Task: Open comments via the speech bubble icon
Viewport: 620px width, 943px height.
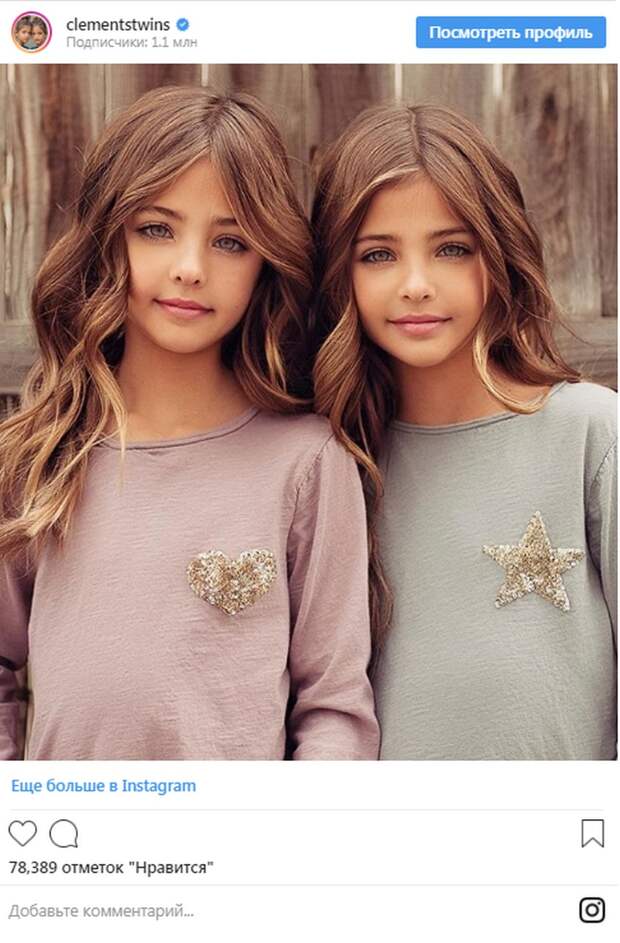Action: pyautogui.click(x=64, y=833)
